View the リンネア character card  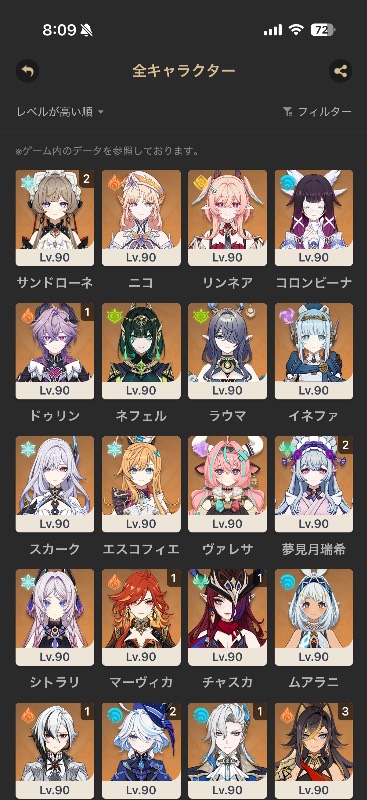[228, 218]
